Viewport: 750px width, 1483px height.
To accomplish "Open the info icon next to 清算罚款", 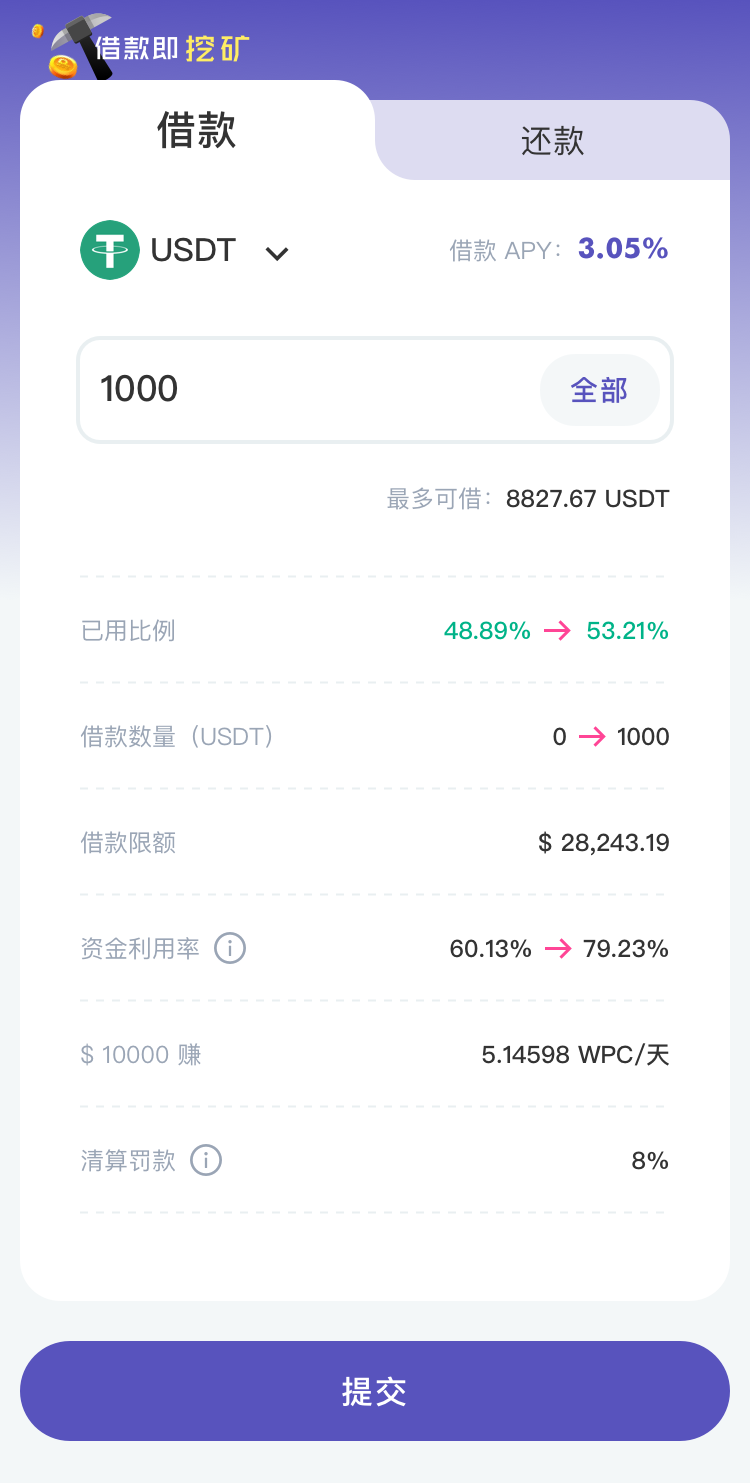I will [206, 1160].
